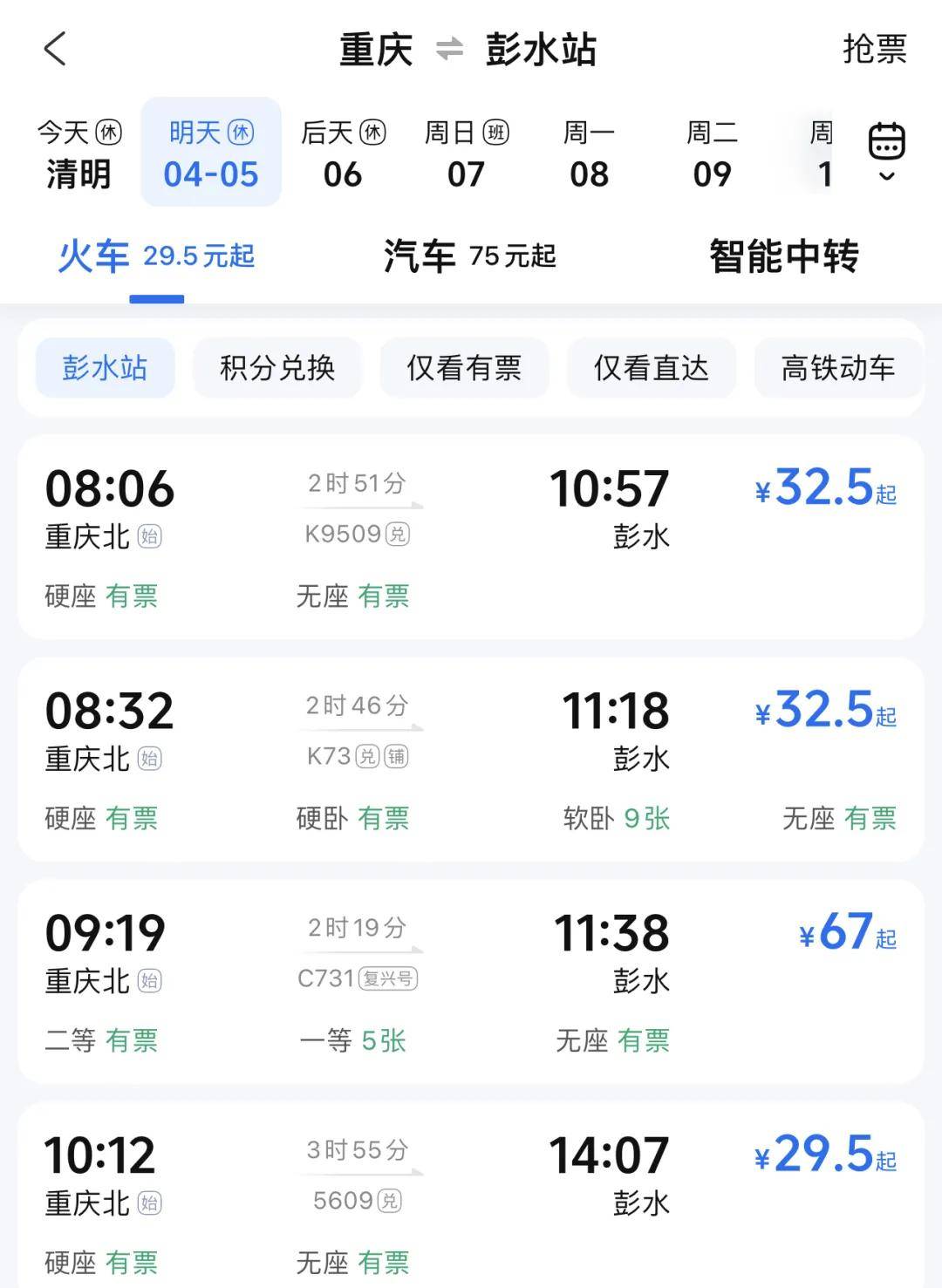The image size is (942, 1288).
Task: Toggle the 积分兑换 points redemption filter
Action: click(277, 368)
